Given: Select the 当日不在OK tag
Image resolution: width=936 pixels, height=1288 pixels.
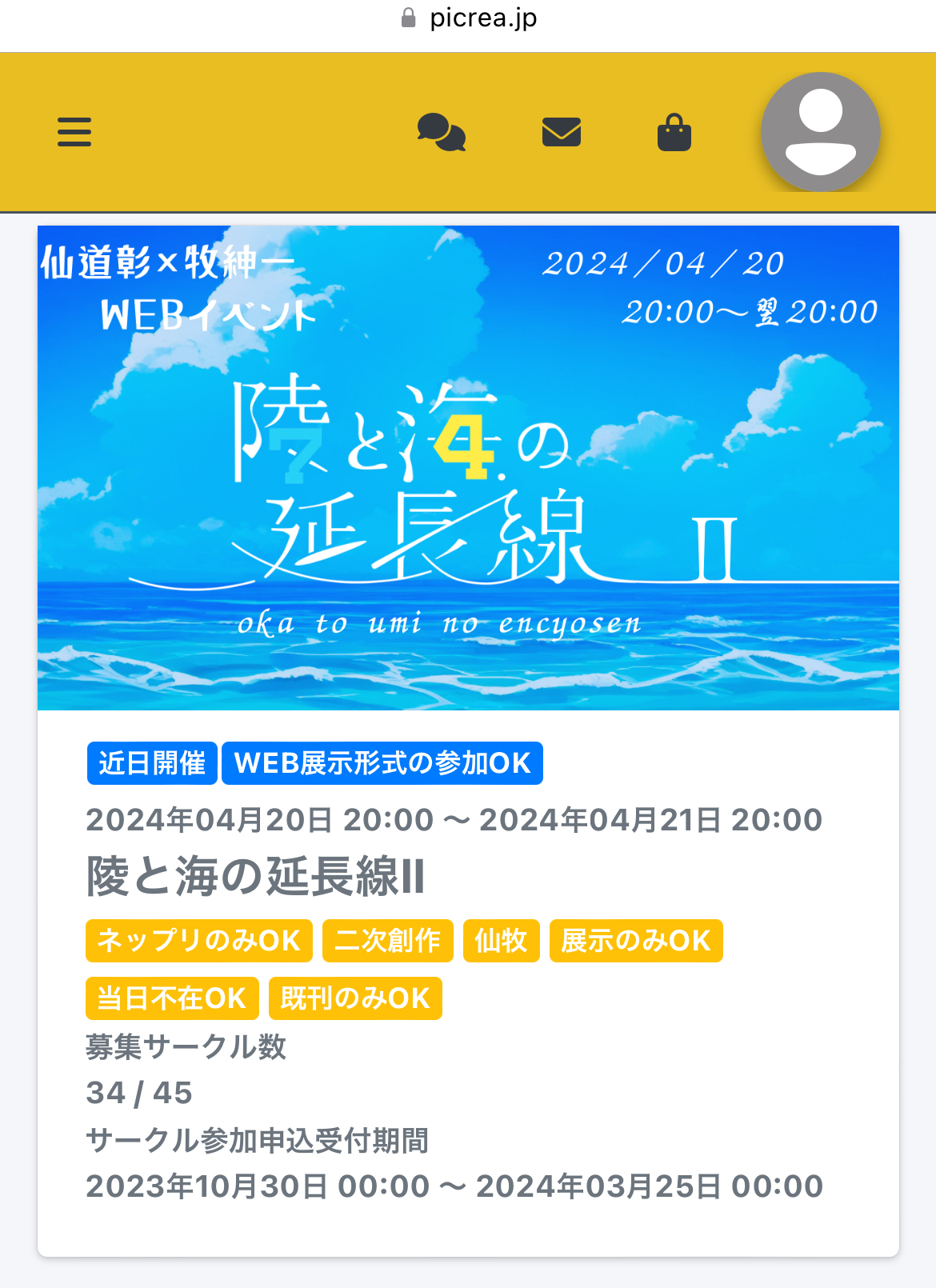Looking at the screenshot, I should 172,998.
